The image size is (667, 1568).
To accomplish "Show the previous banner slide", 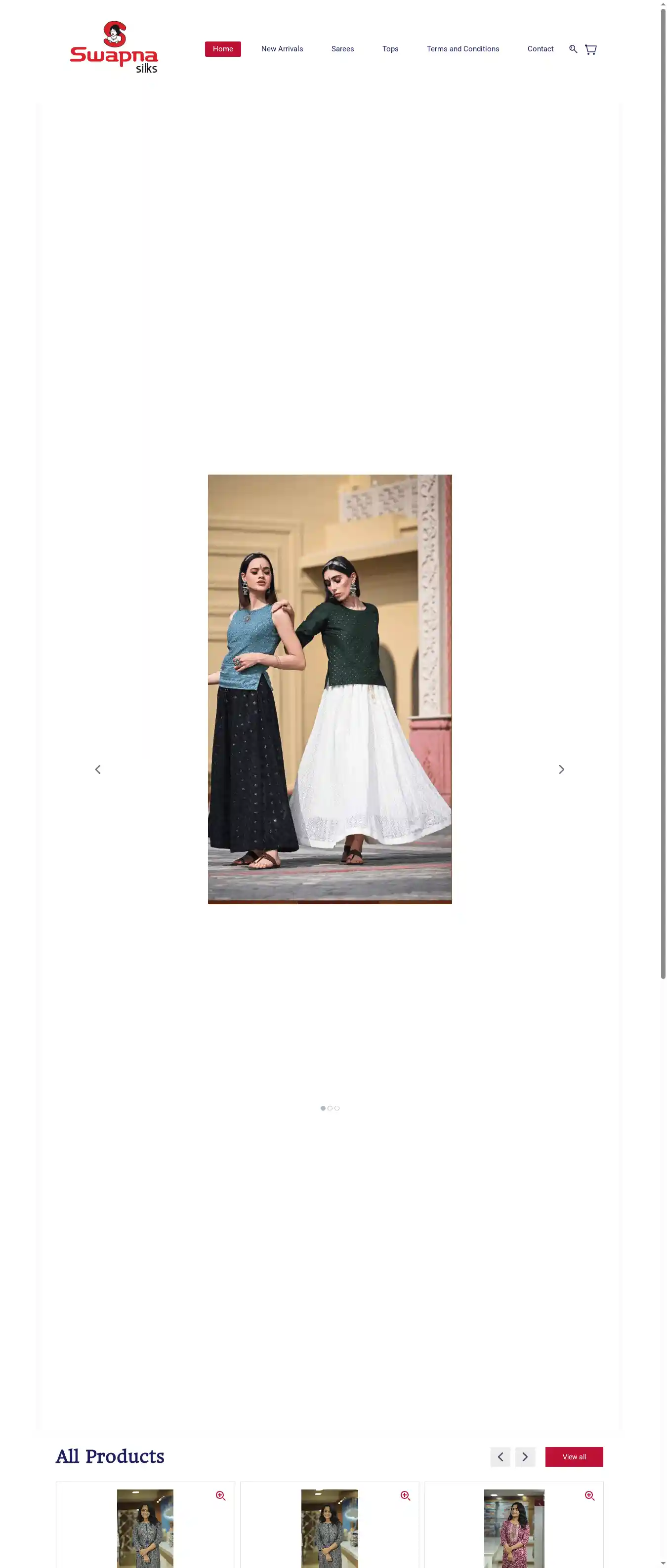I will (x=97, y=769).
